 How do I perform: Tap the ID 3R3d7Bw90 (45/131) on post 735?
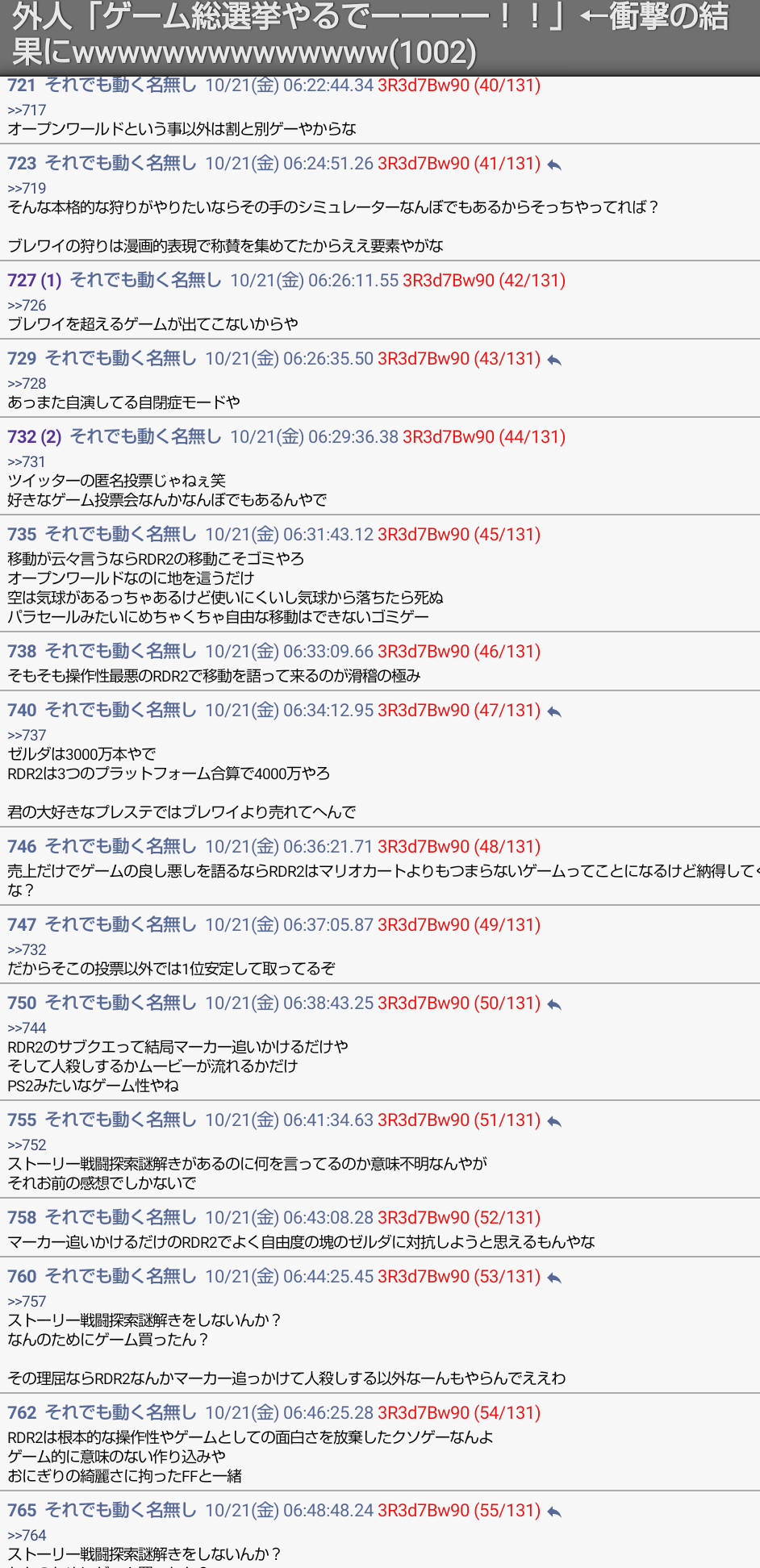click(x=458, y=535)
